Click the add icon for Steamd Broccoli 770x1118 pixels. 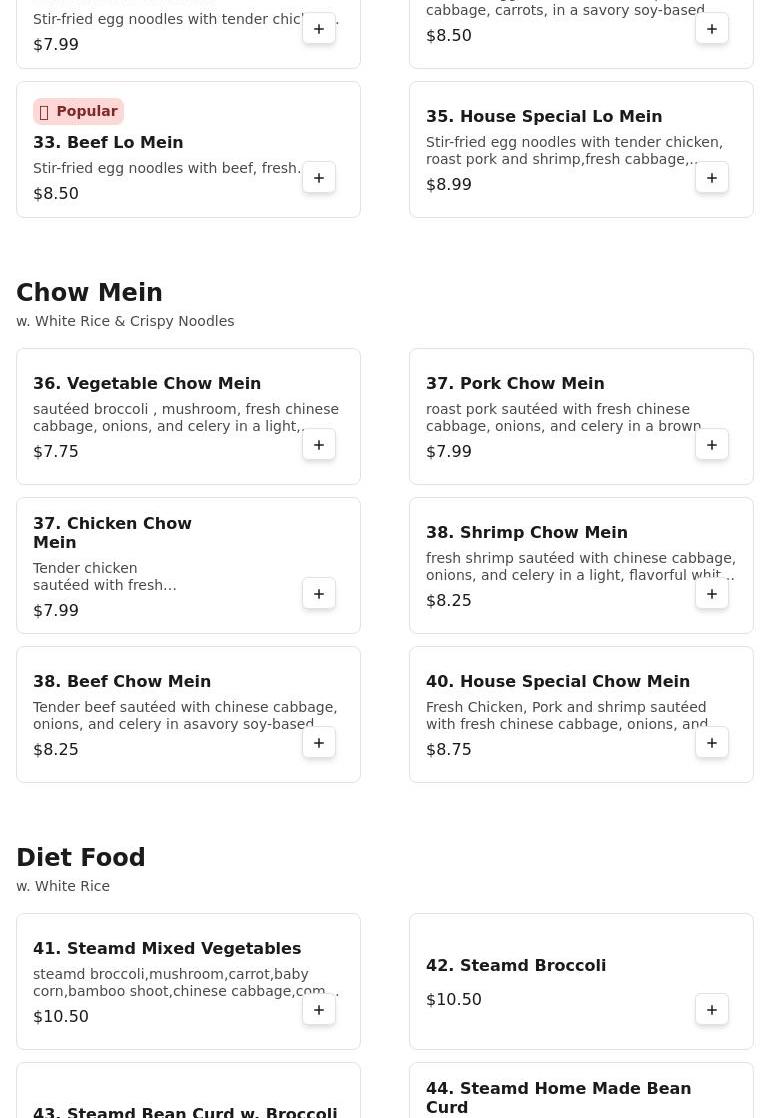(712, 1009)
